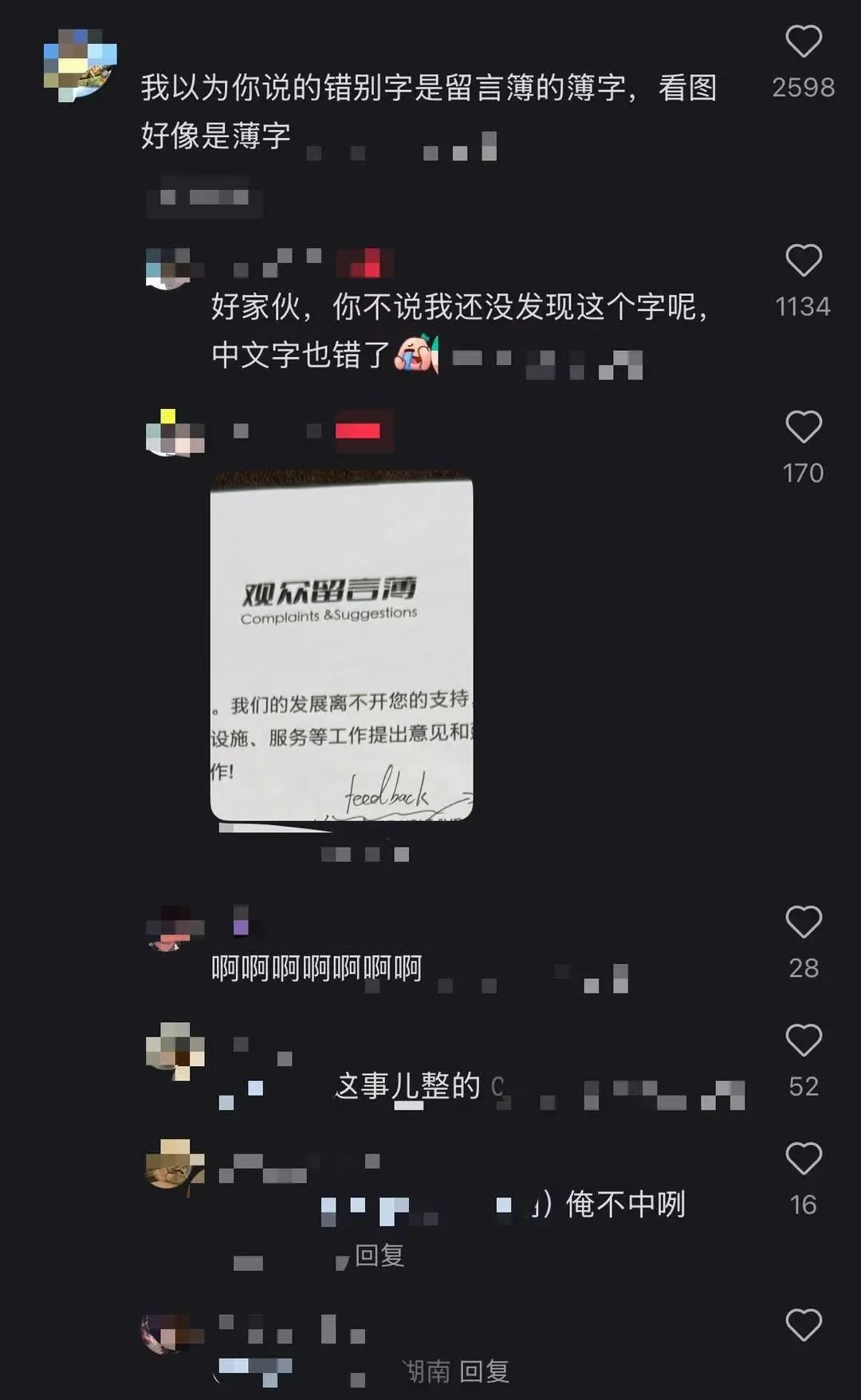The width and height of the screenshot is (861, 1400).
Task: Like the bottom comment from 湖南
Action: [x=803, y=1325]
